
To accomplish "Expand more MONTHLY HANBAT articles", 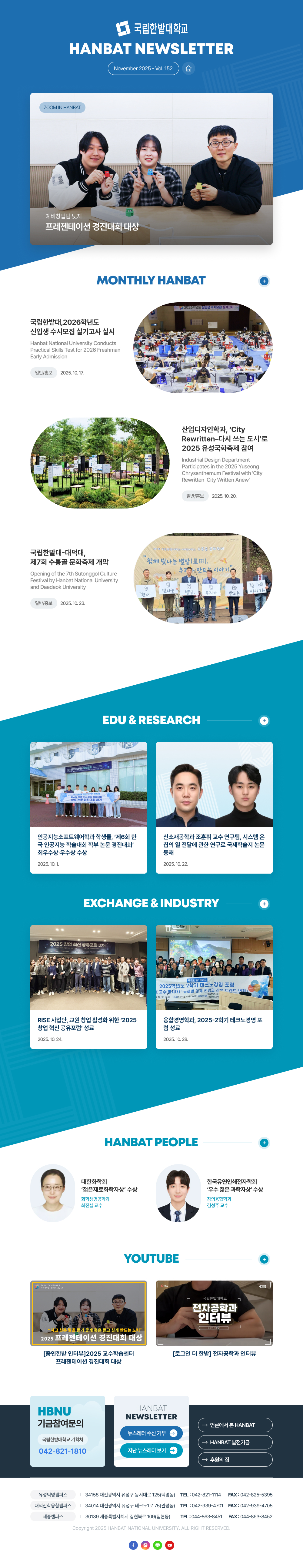I will coord(264,281).
